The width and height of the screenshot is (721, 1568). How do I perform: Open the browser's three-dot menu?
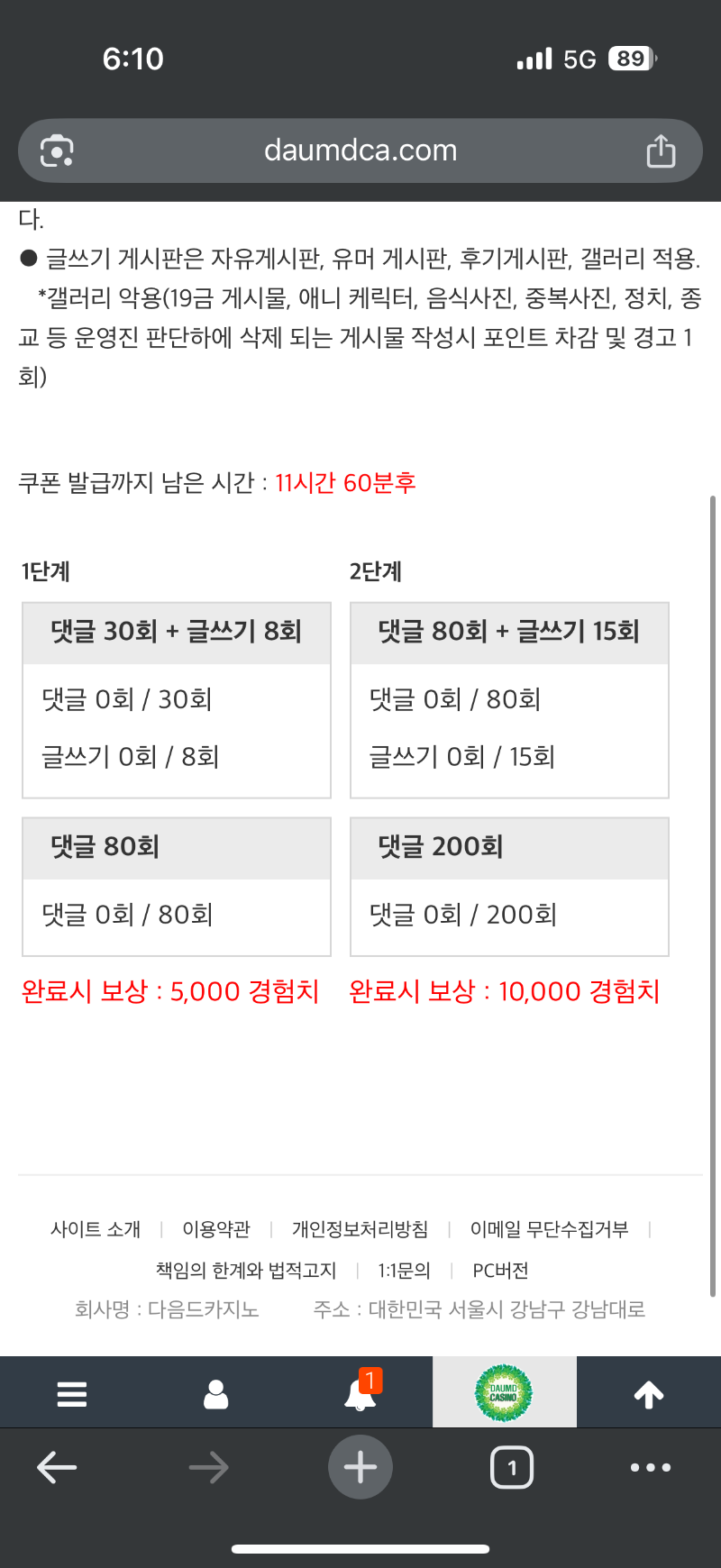pos(651,1468)
